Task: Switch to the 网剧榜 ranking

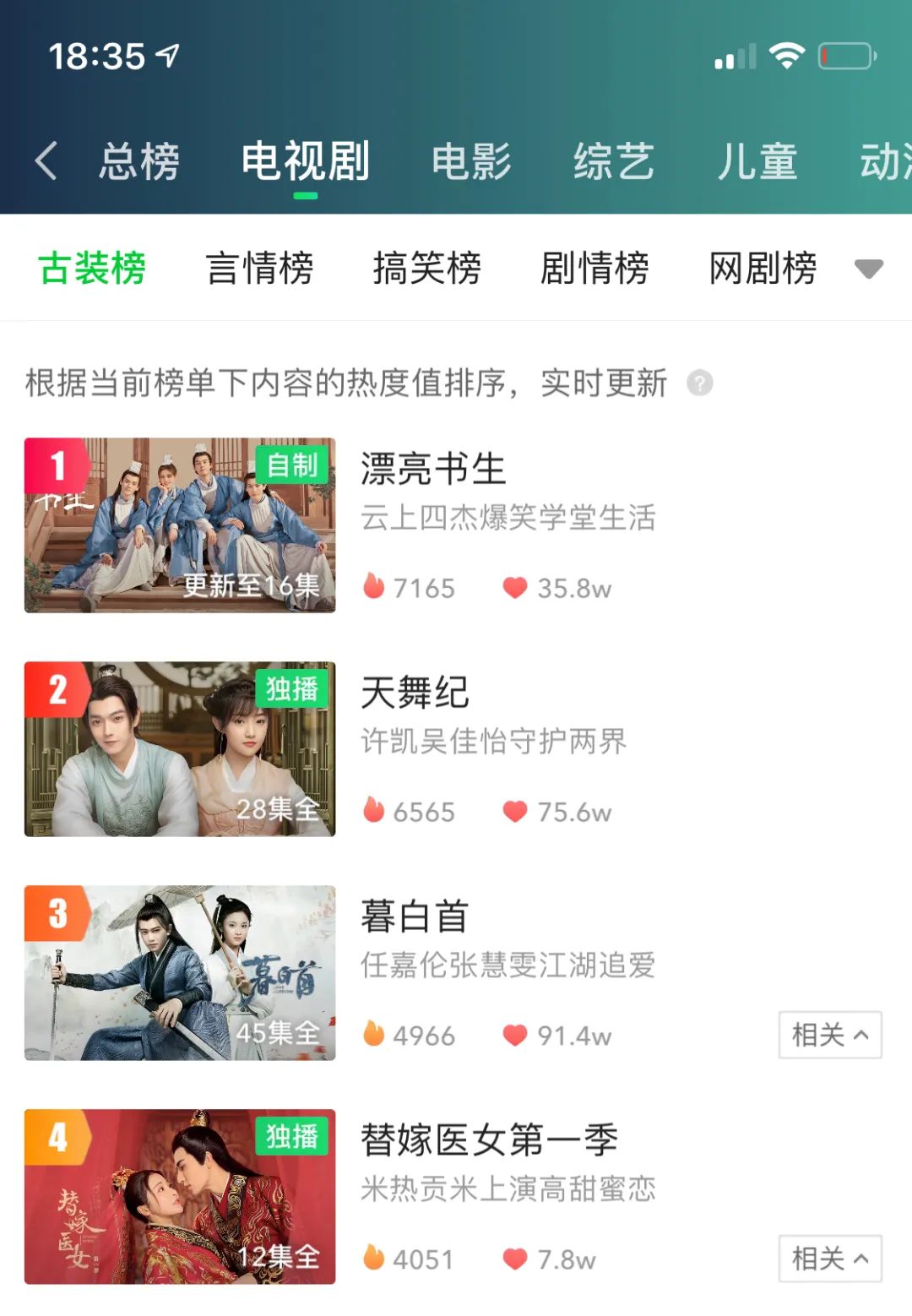Action: click(x=762, y=269)
